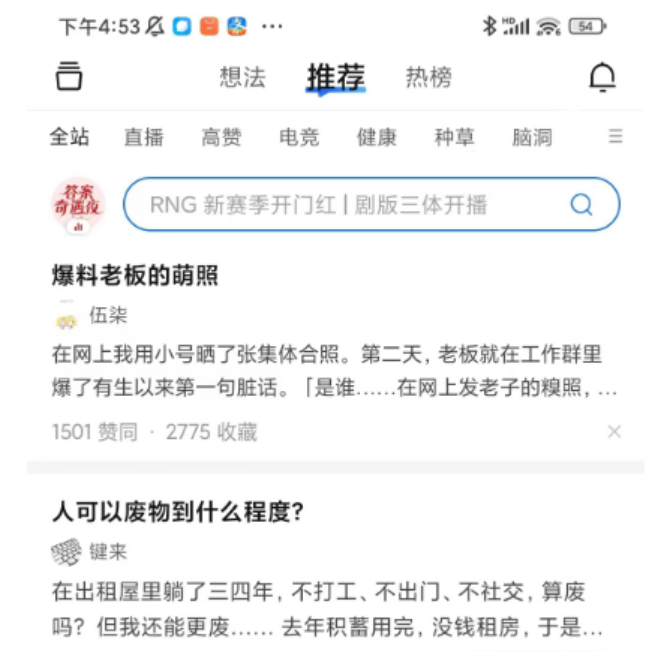Select the 直播 category
The width and height of the screenshot is (656, 653).
pyautogui.click(x=144, y=137)
